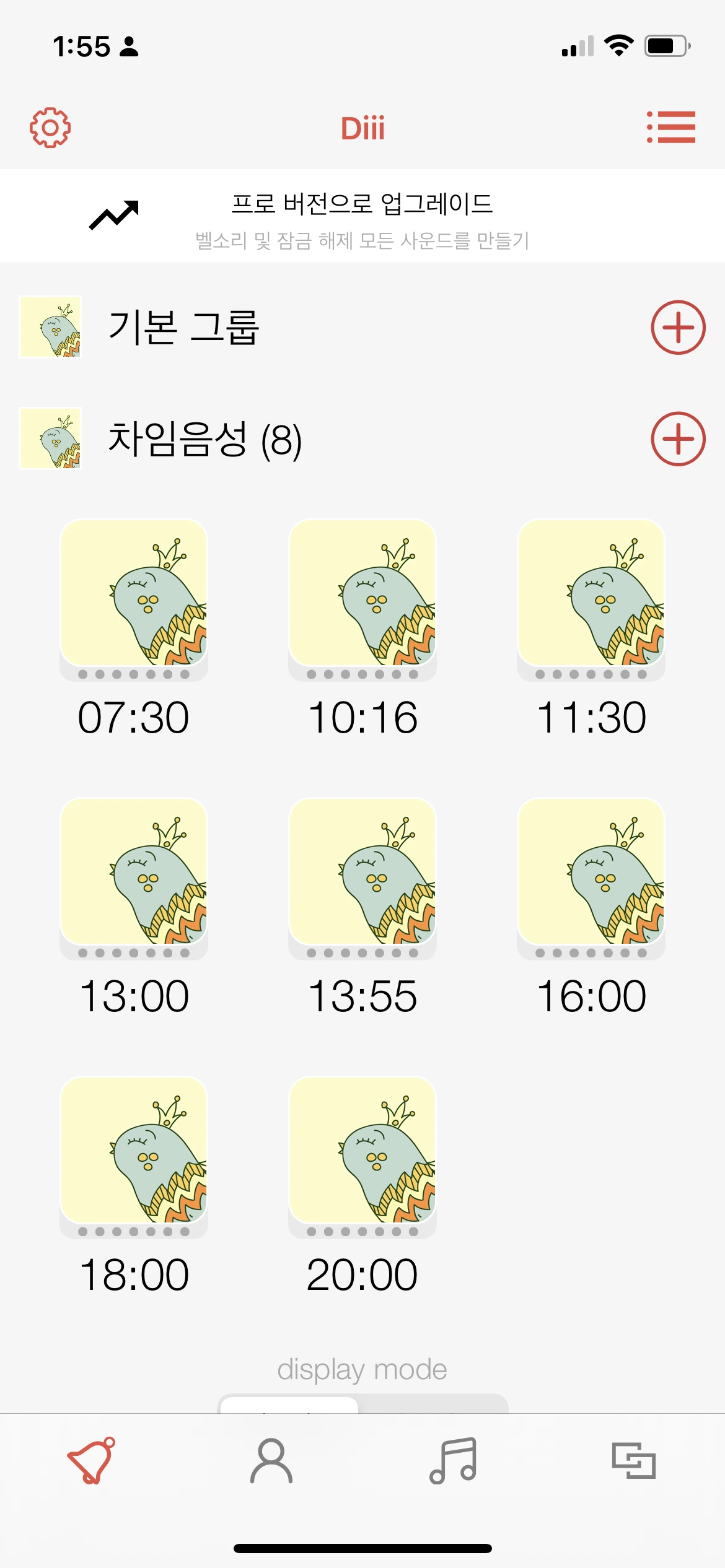Screen dimensions: 725x1568
Task: Open the 프로 버전으로 업그레이드 banner
Action: 362,216
